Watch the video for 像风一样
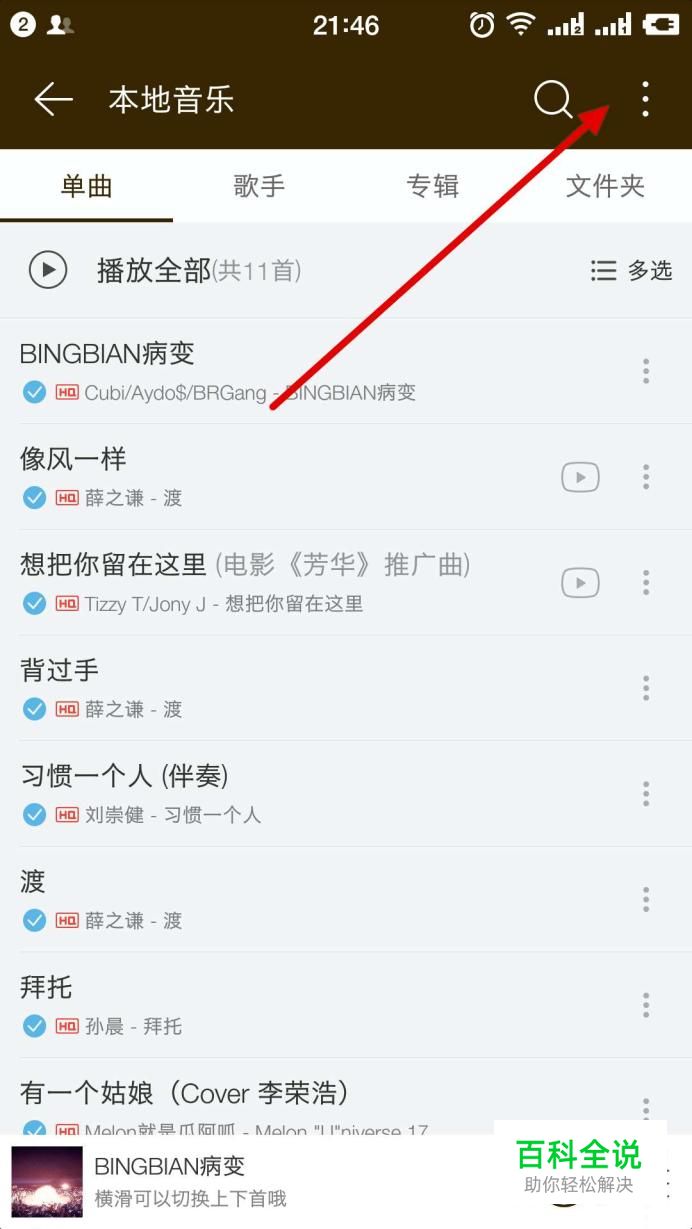 pos(580,477)
